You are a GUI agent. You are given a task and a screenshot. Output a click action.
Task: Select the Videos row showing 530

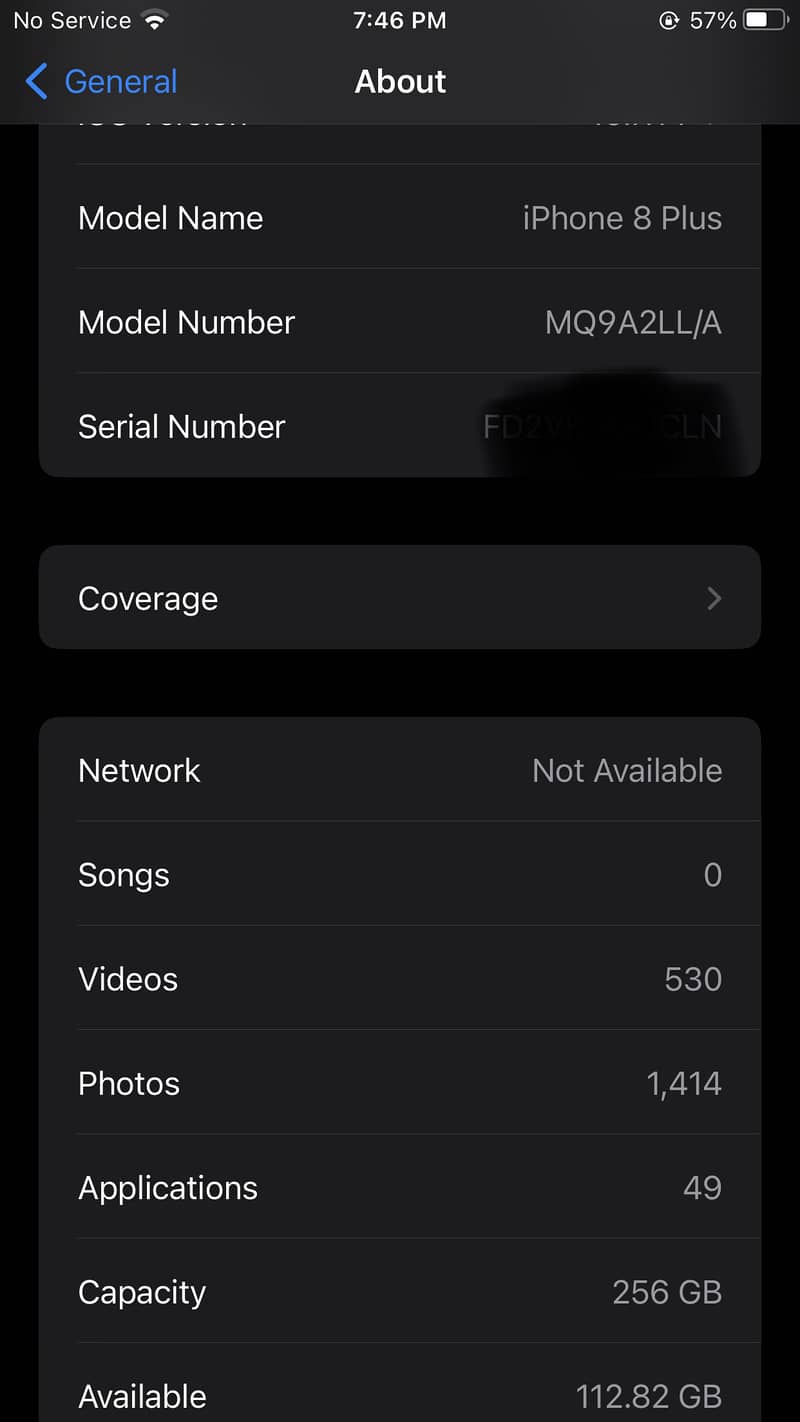400,979
